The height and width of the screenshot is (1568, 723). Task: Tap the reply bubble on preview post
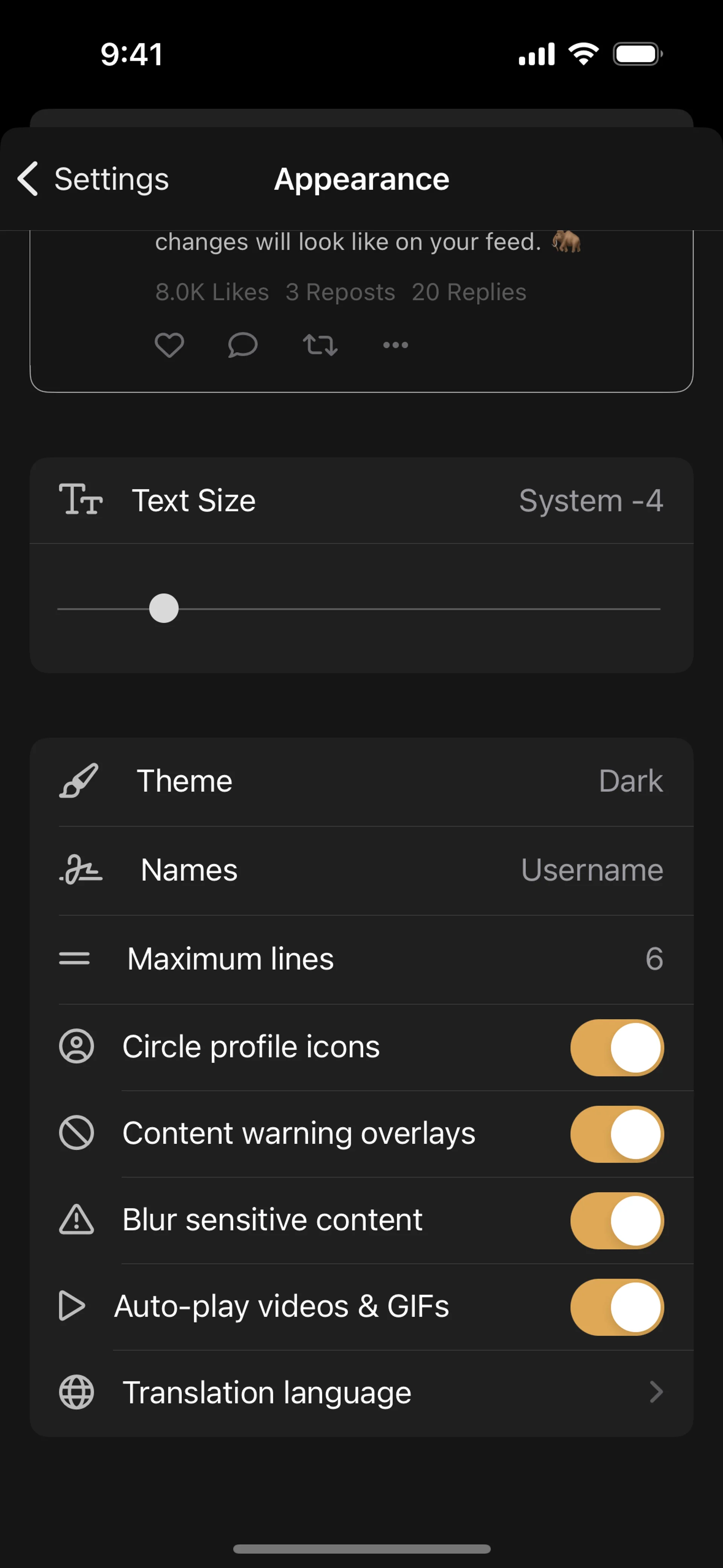point(243,345)
